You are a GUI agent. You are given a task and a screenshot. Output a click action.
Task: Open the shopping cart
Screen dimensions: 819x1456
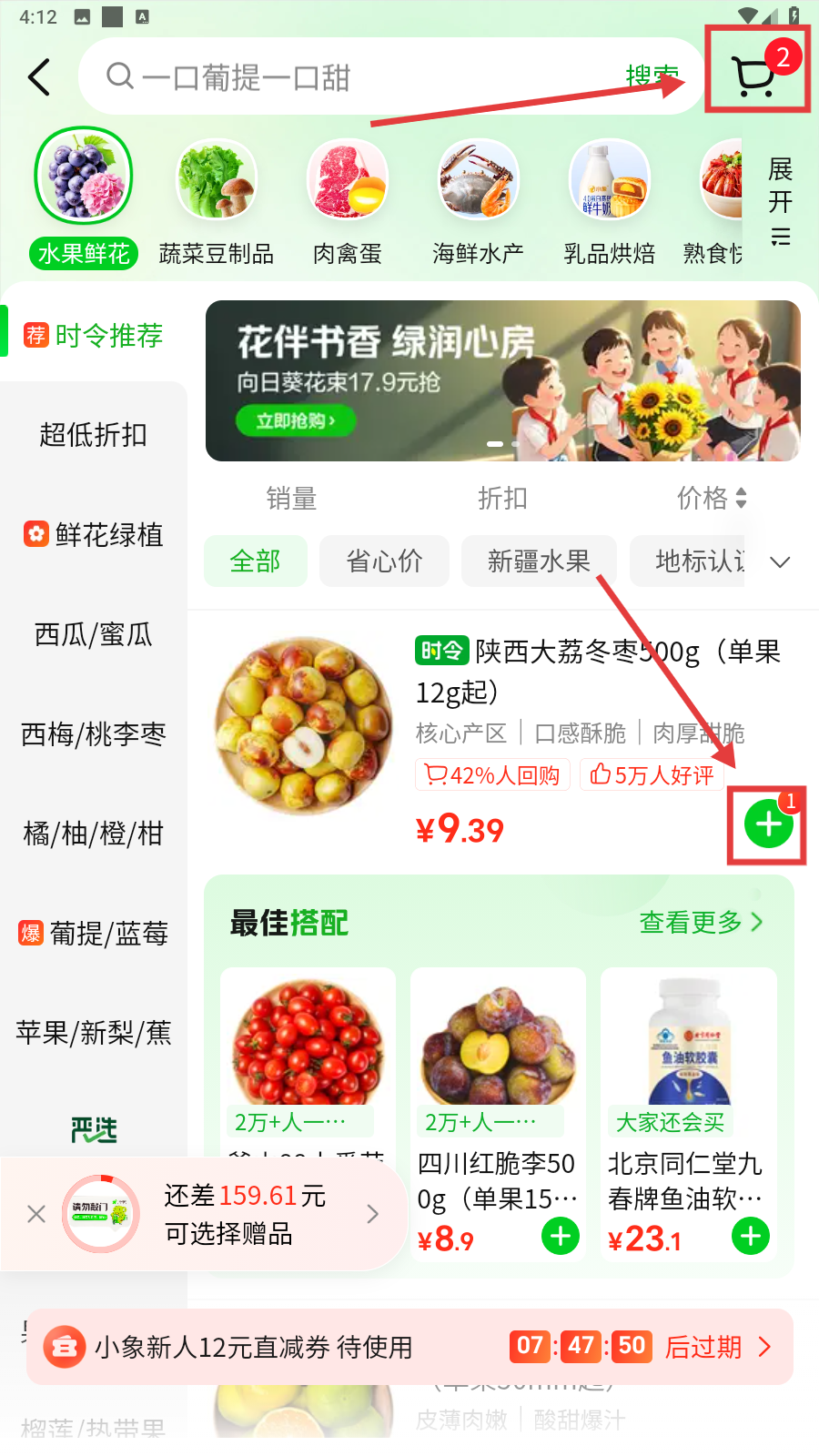point(755,76)
